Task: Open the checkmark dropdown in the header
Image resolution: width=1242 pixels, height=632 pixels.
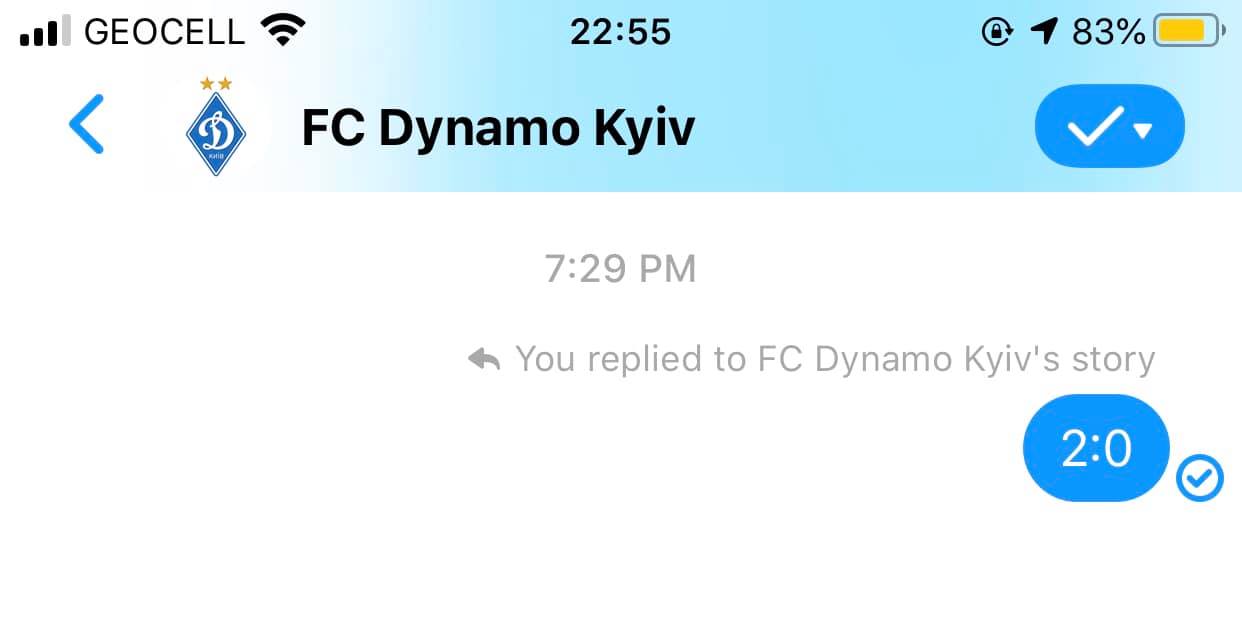Action: (x=1109, y=127)
